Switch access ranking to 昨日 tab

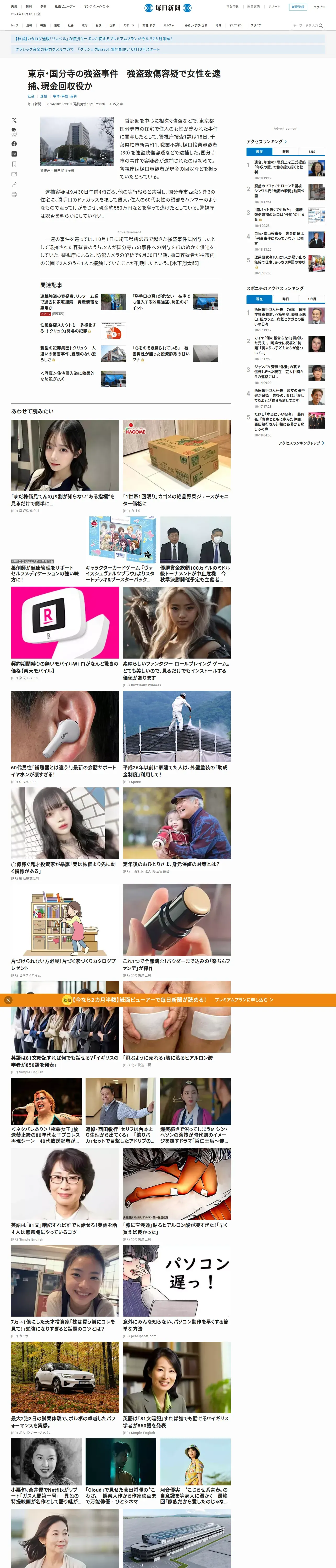tap(285, 152)
